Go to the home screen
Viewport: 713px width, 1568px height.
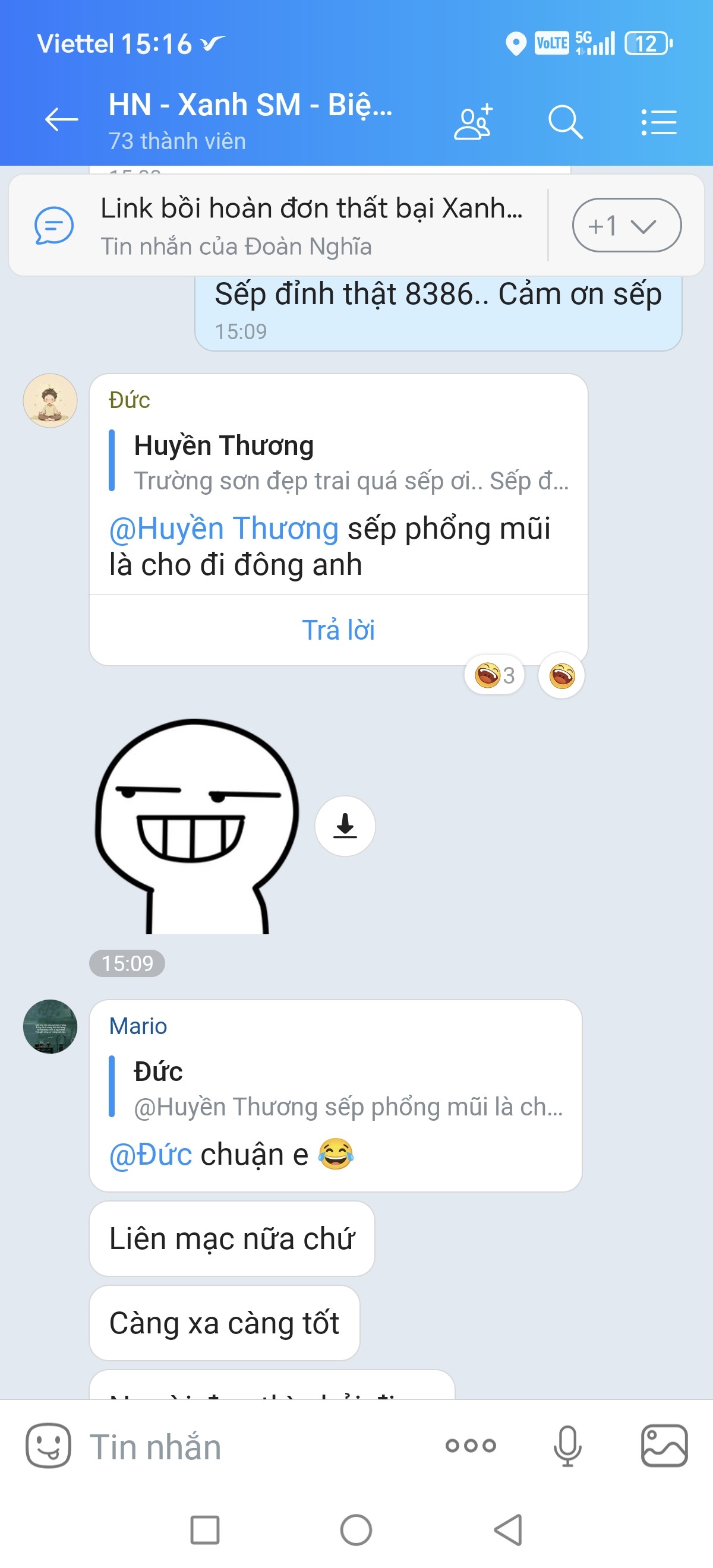point(356,1529)
